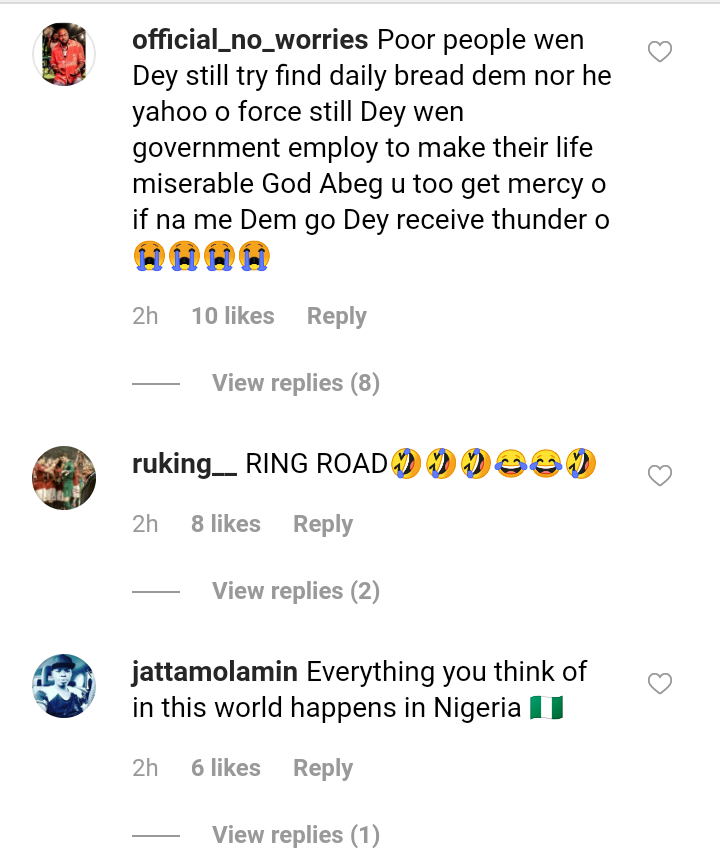The width and height of the screenshot is (720, 868).
Task: Reply to ruking__'s comment
Action: pyautogui.click(x=322, y=524)
